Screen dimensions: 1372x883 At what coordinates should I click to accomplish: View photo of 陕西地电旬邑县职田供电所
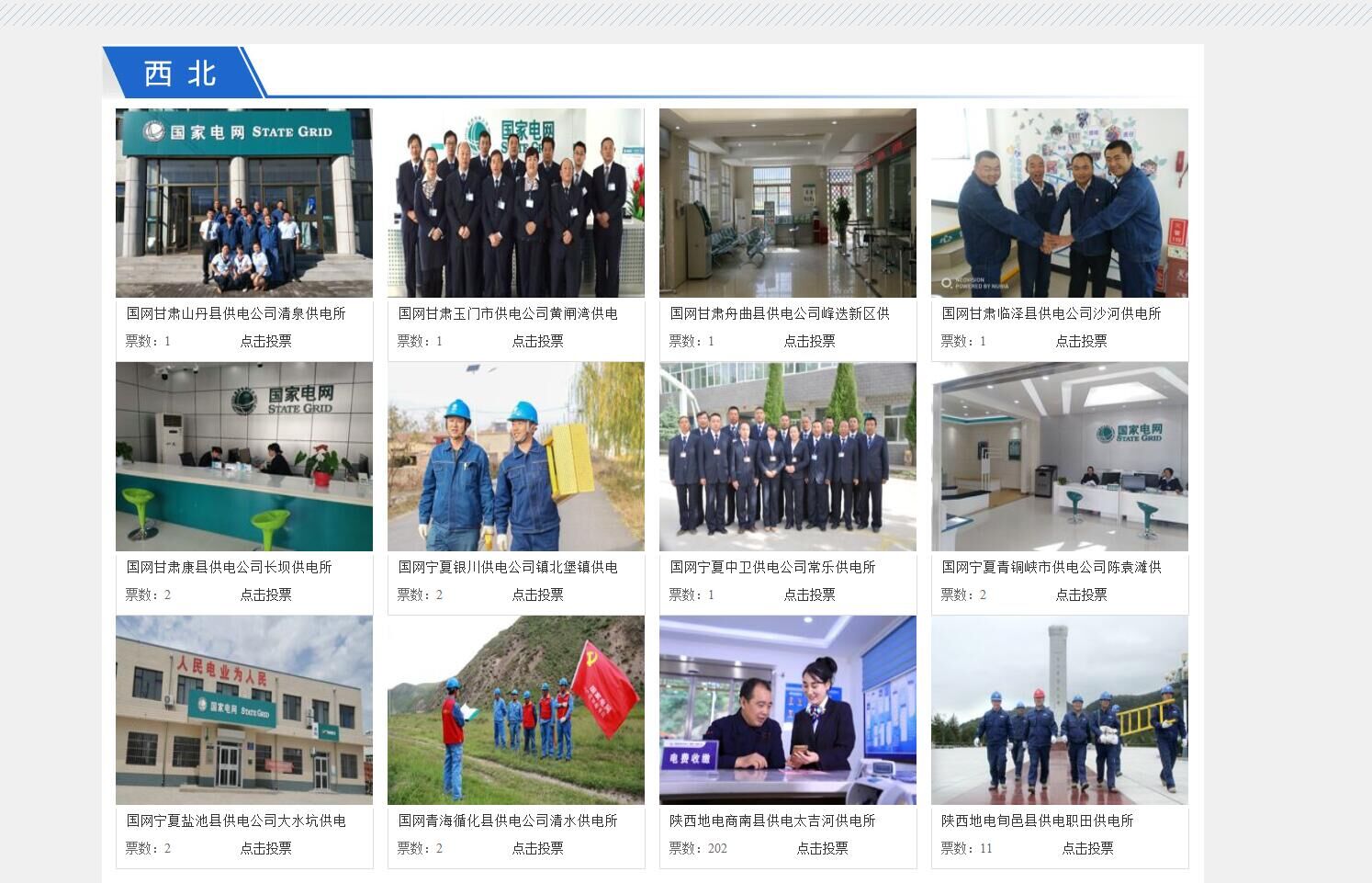[x=1060, y=710]
